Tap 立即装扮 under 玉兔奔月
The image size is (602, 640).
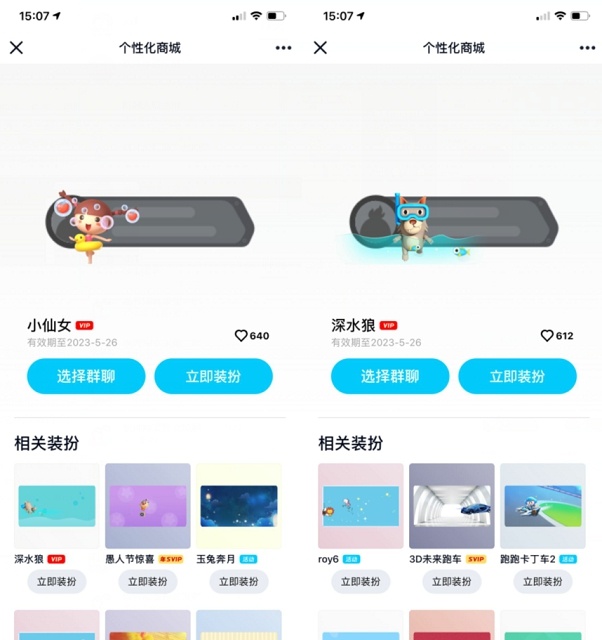[238, 582]
